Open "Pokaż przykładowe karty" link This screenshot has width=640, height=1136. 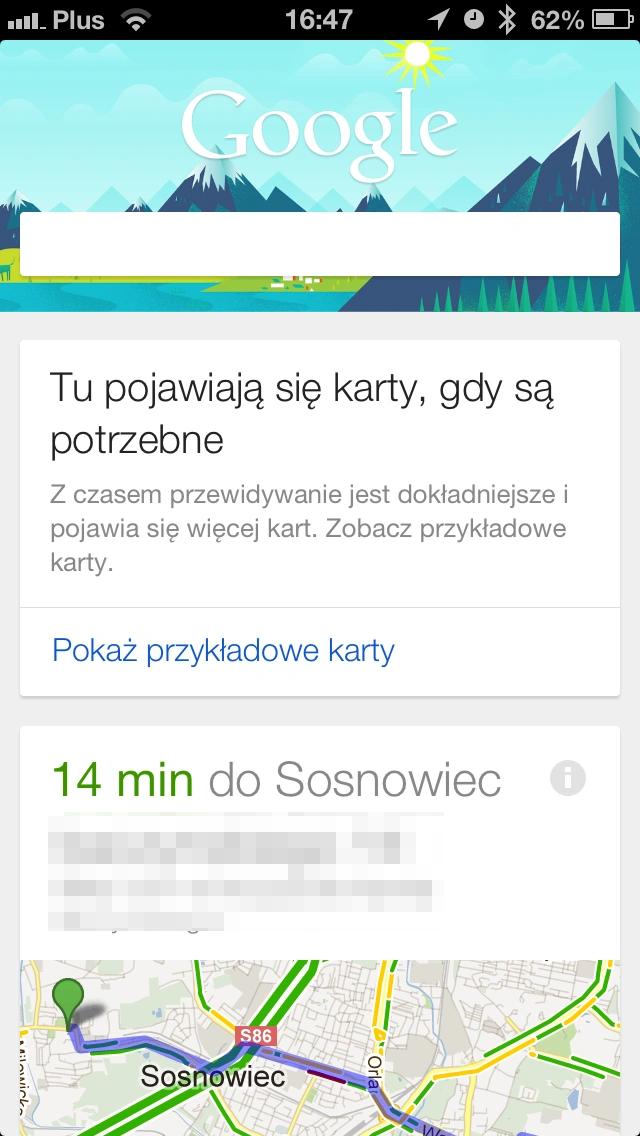click(223, 651)
